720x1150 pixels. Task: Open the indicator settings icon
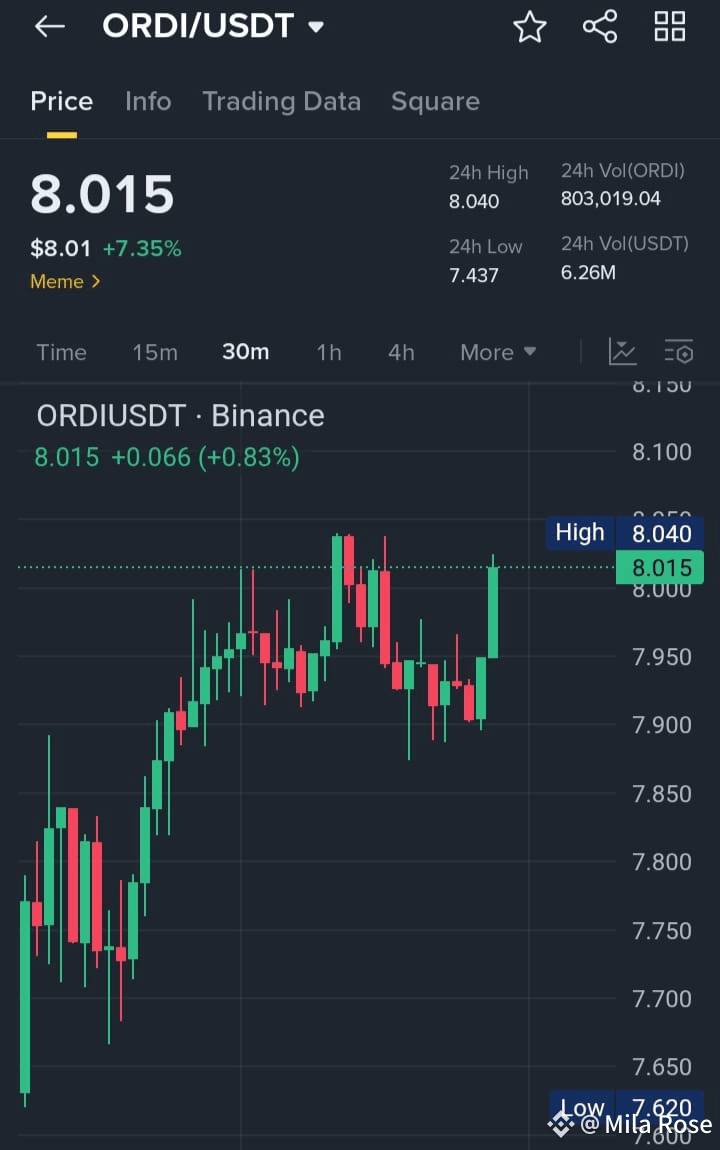tap(678, 352)
